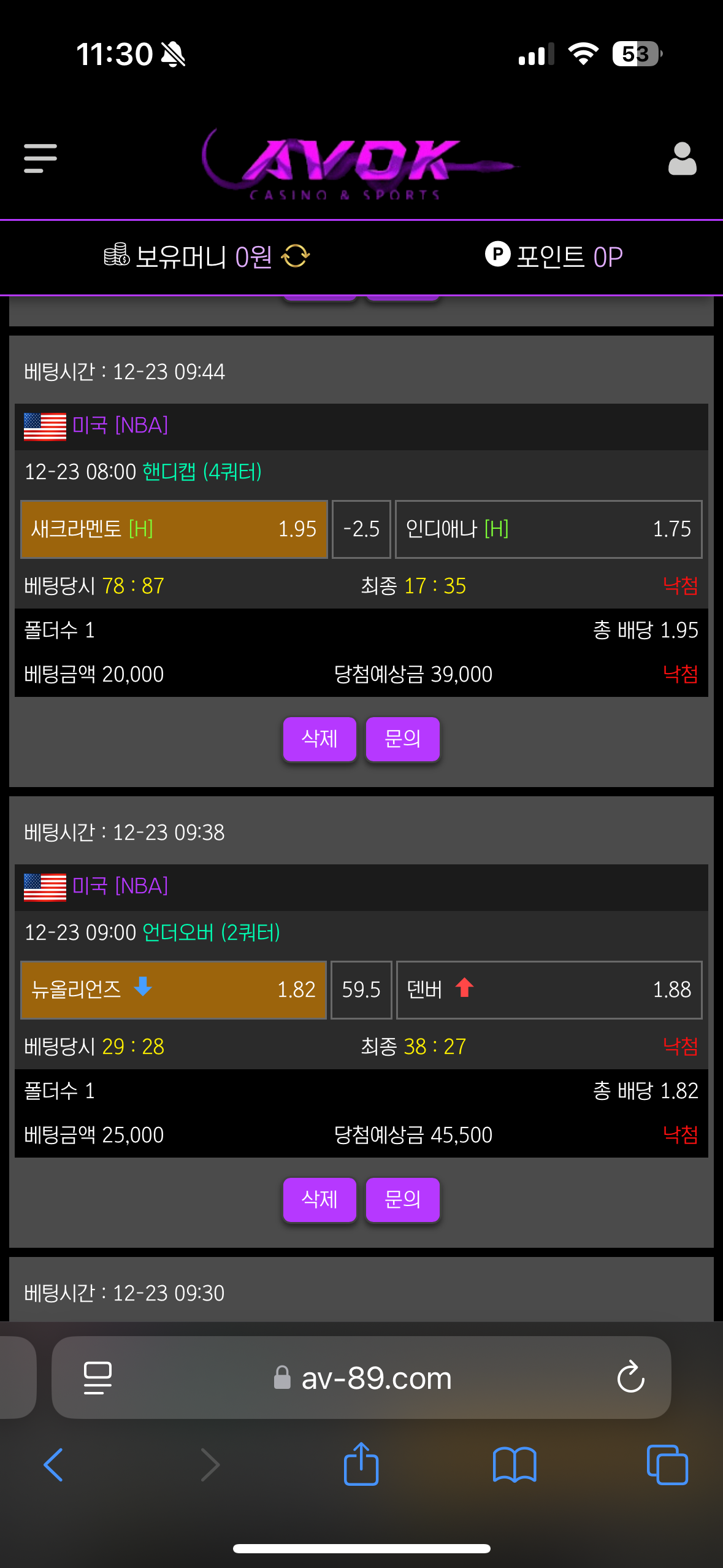Tap 문의 for the 새크라멘토 bet

(x=402, y=739)
